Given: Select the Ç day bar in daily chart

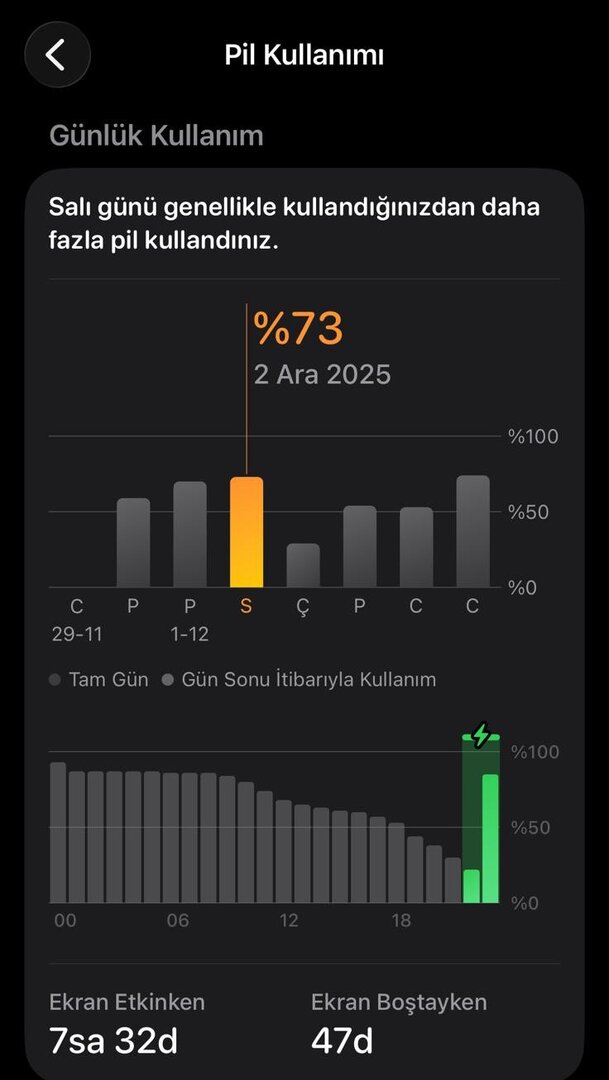Looking at the screenshot, I should pyautogui.click(x=303, y=566).
